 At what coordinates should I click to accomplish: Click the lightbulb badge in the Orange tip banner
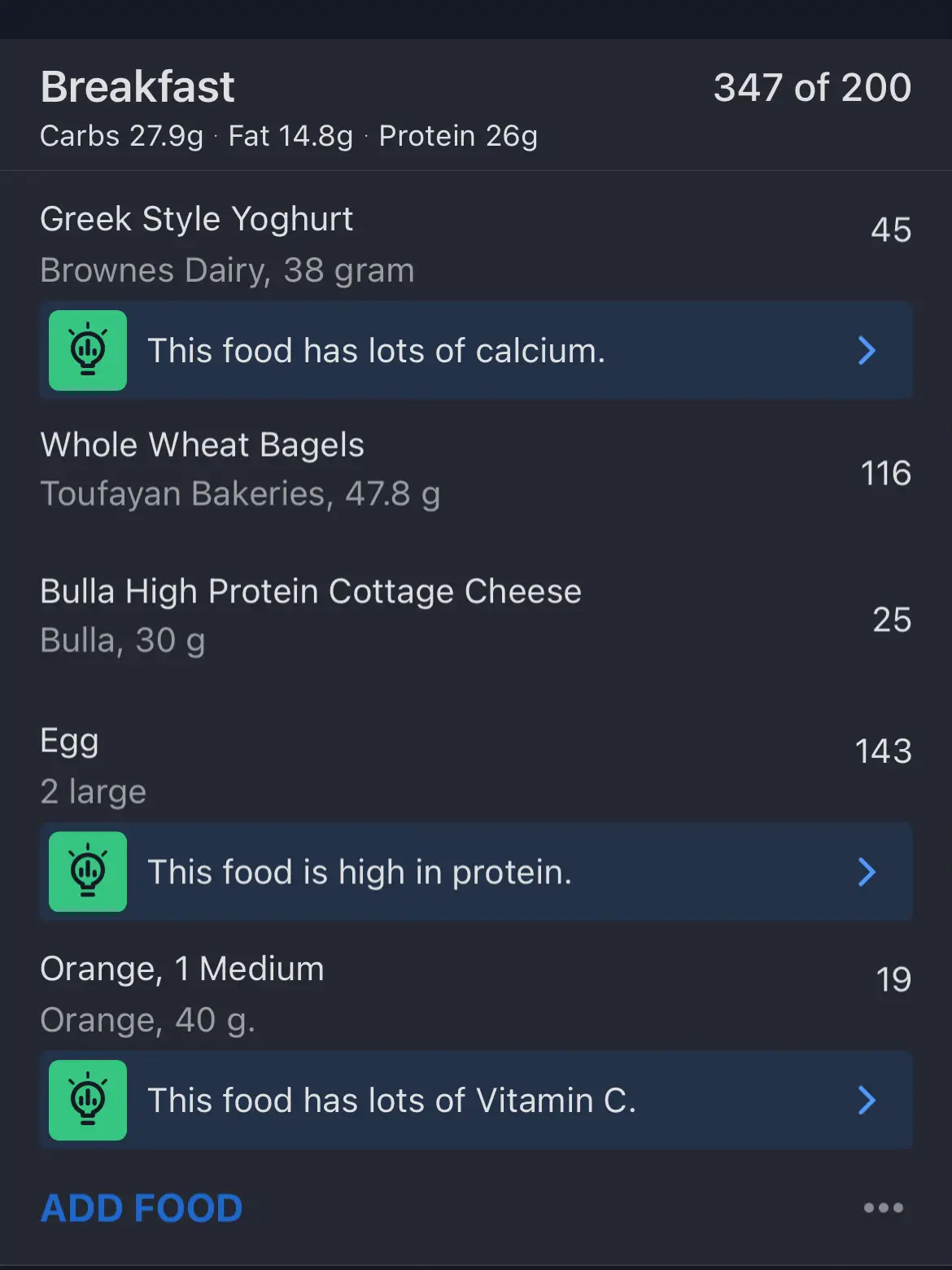[x=88, y=1100]
